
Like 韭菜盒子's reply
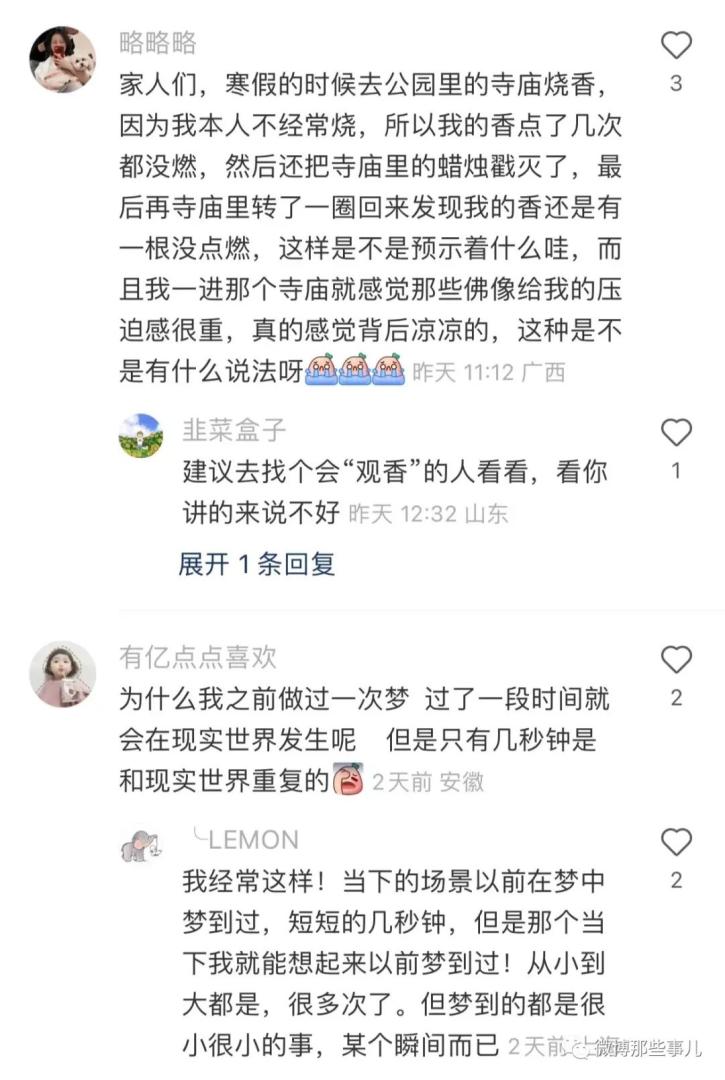(677, 432)
